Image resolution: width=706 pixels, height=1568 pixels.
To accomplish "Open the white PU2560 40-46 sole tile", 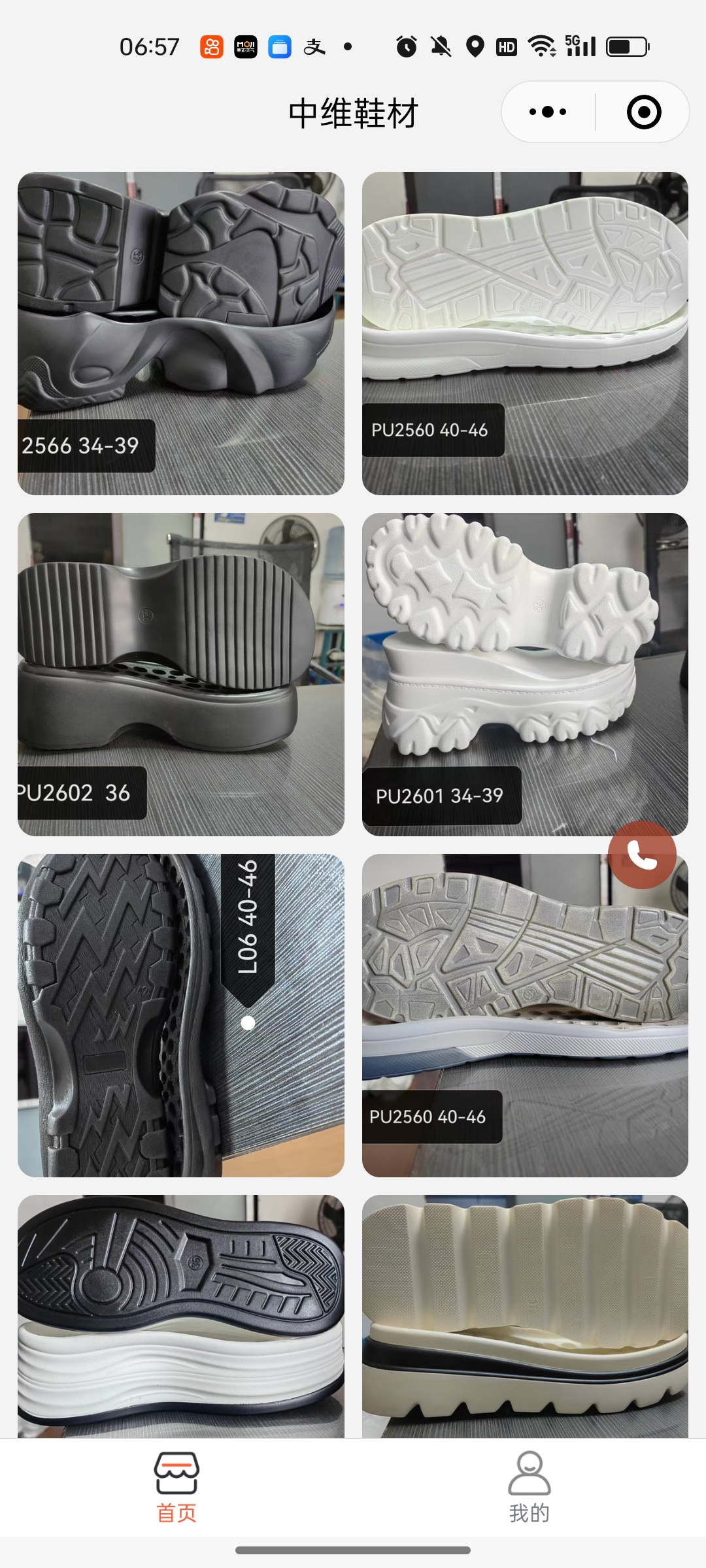I will (x=525, y=333).
